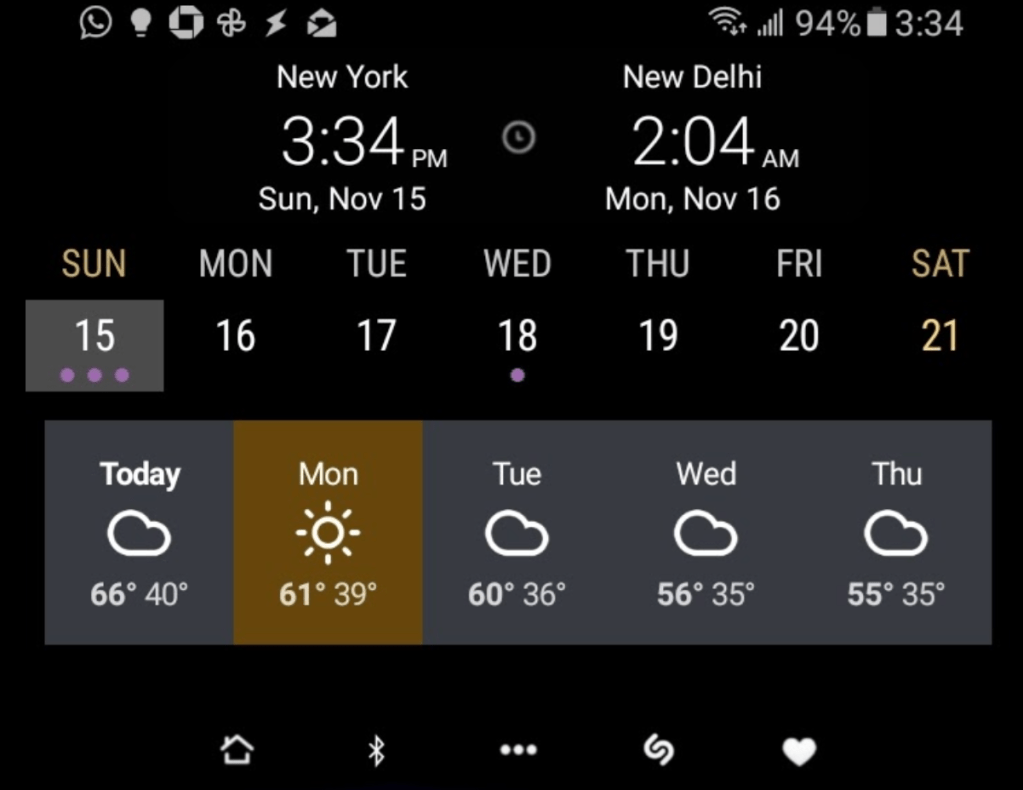Image resolution: width=1023 pixels, height=790 pixels.
Task: Open the New Delhi clock
Action: pos(693,140)
